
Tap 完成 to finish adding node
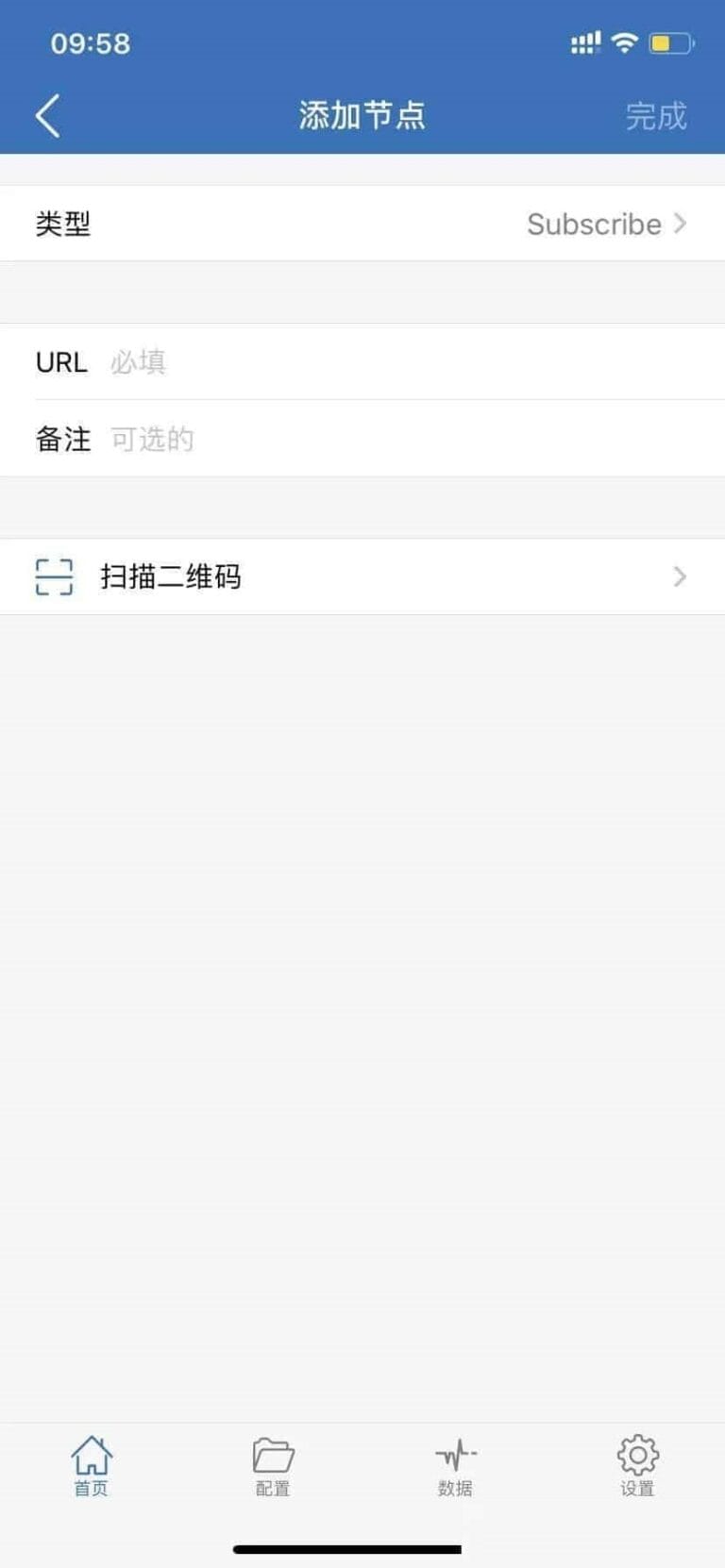[655, 114]
